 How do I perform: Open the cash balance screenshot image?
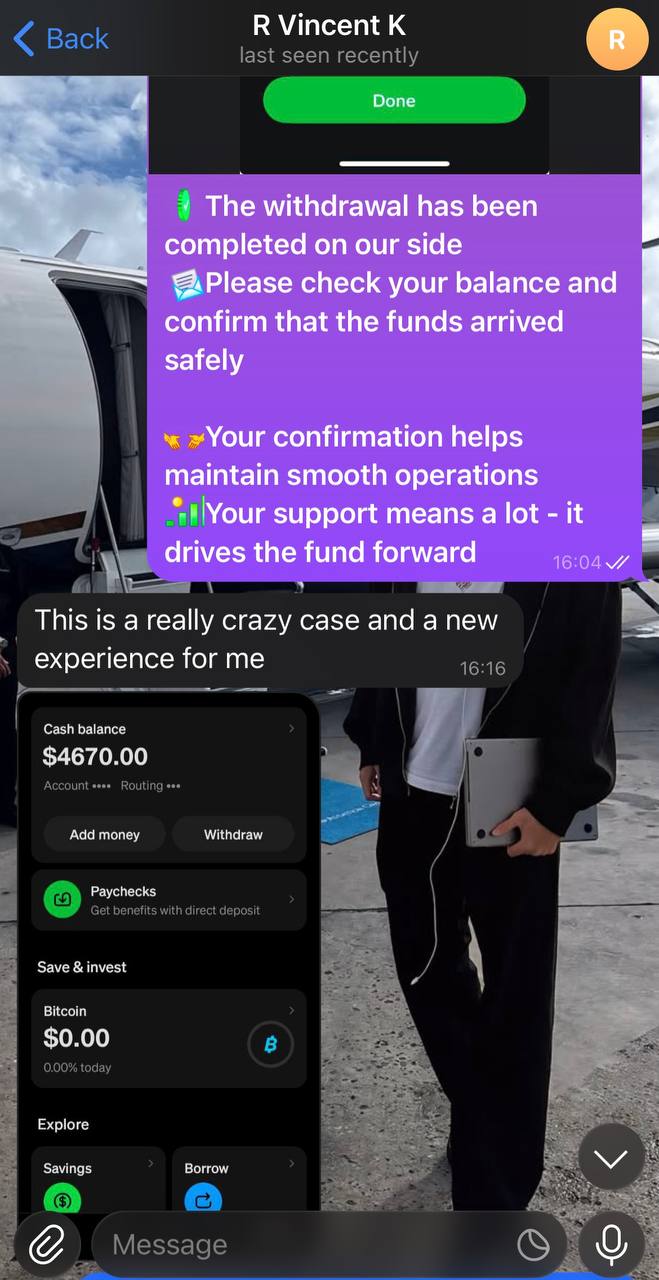pos(168,950)
